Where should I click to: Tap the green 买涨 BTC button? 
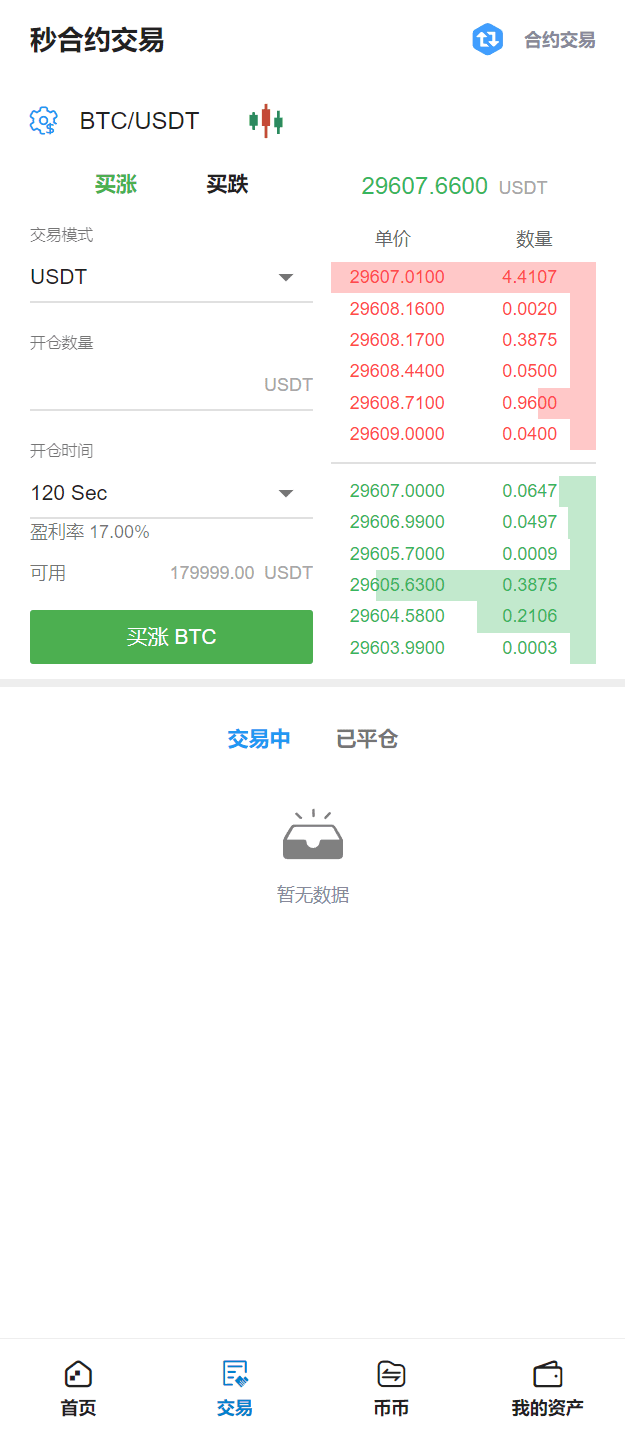point(171,637)
